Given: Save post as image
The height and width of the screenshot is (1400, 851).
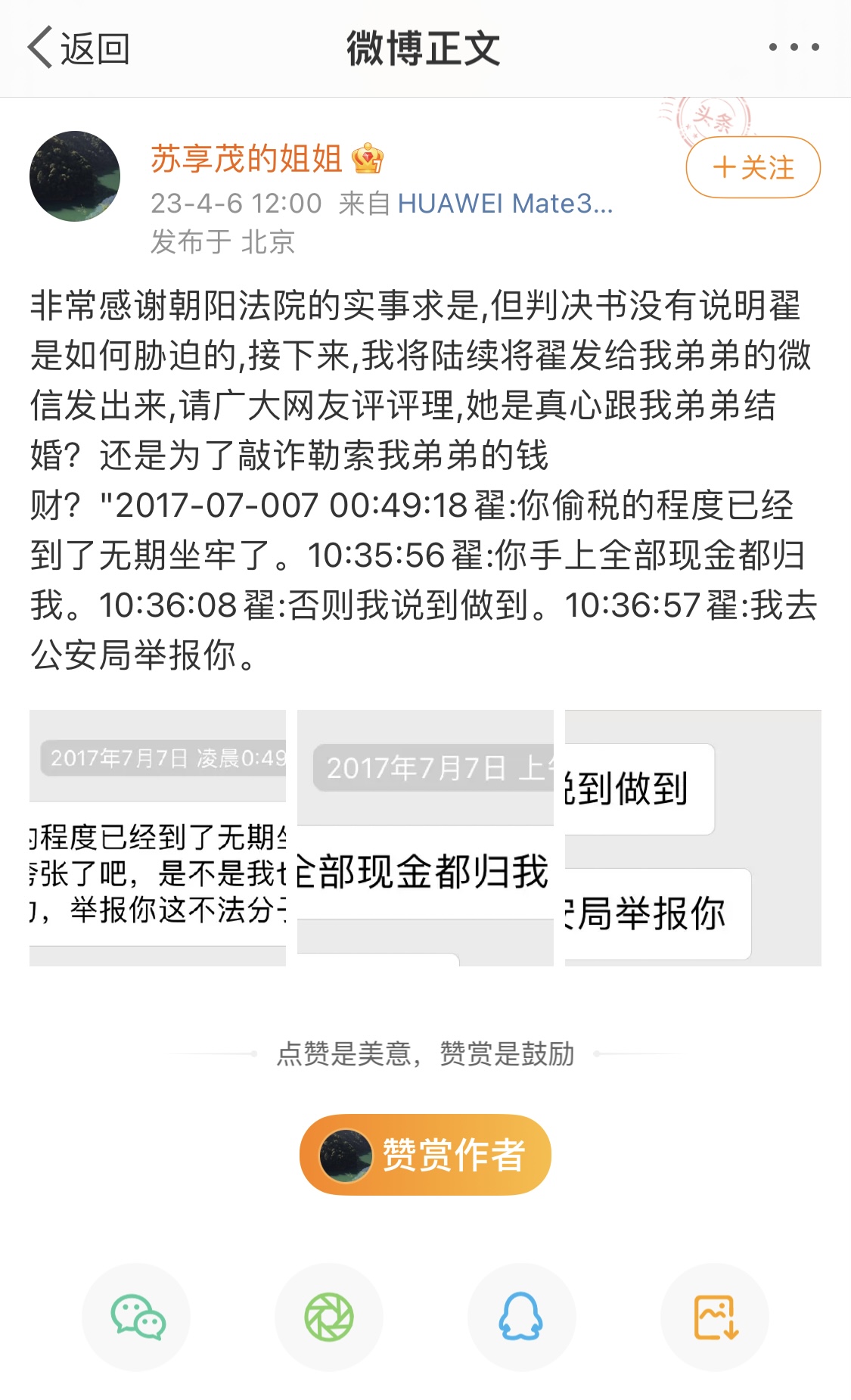Looking at the screenshot, I should pos(715,1317).
